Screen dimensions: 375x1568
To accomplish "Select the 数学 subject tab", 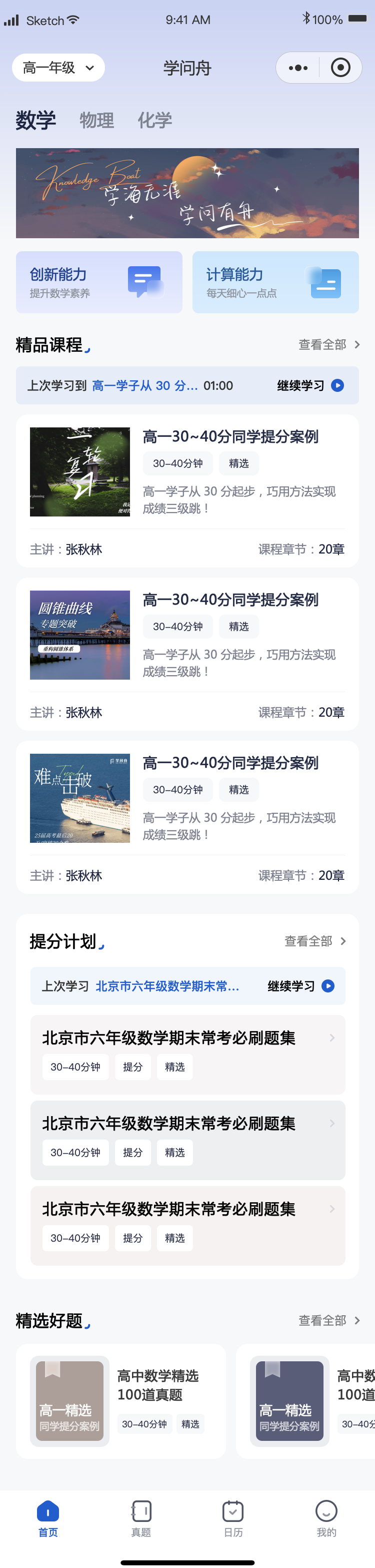I will [36, 121].
